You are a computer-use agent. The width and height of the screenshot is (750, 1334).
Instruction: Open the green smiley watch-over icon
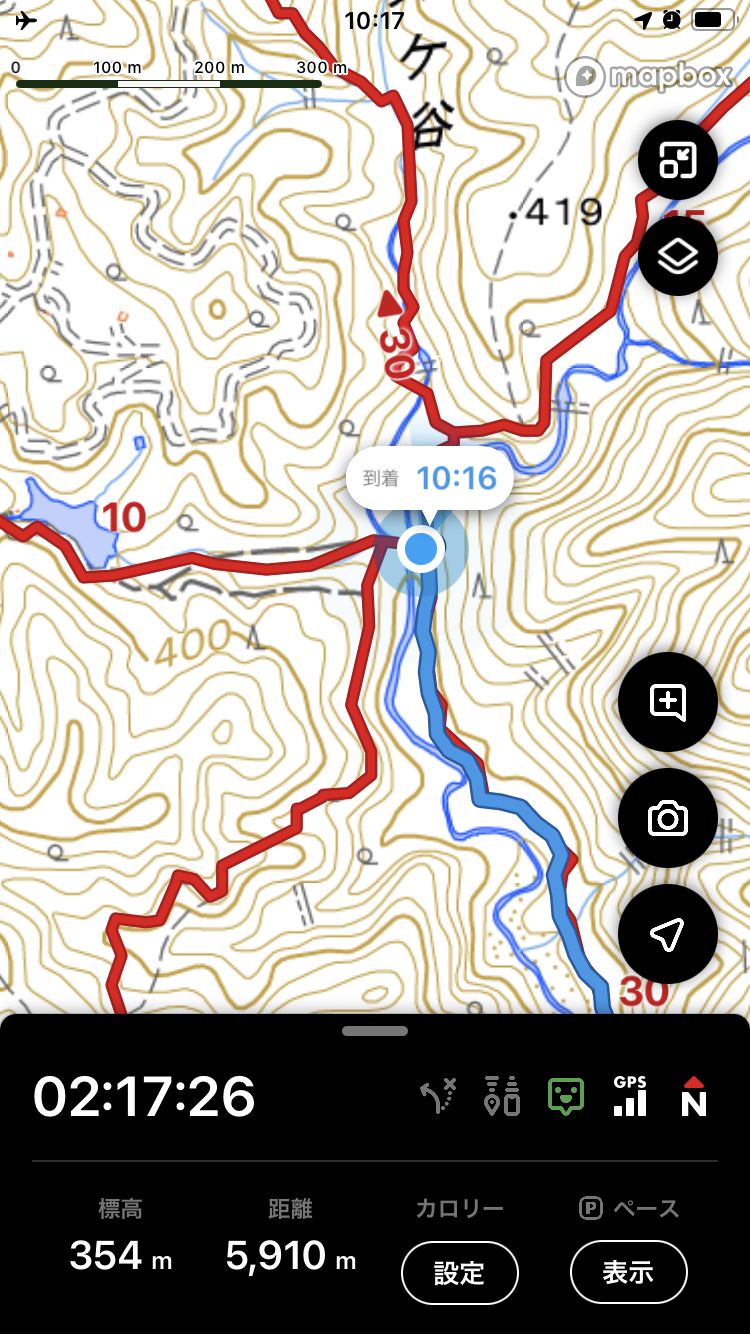click(x=566, y=1097)
